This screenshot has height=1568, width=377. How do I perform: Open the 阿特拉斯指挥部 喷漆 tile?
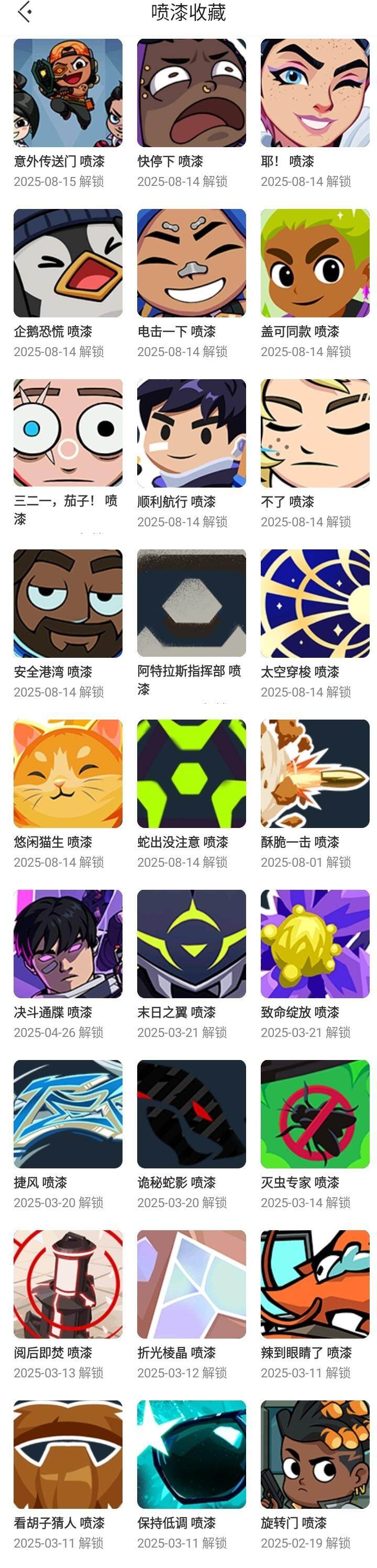[191, 603]
